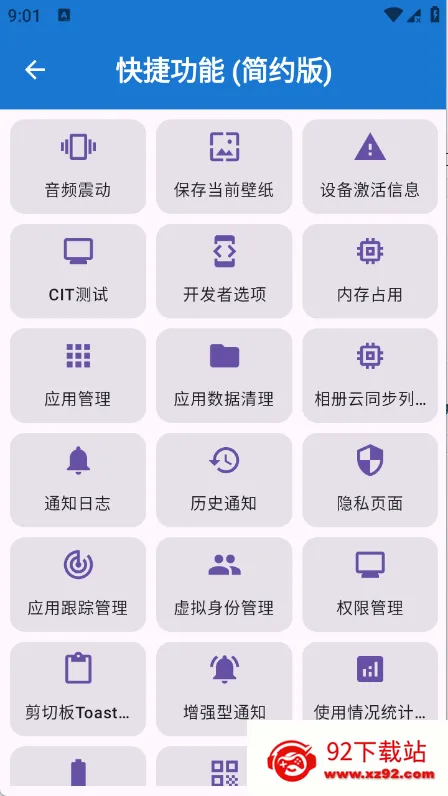
Task: Open 设备激活信息
Action: pyautogui.click(x=370, y=167)
